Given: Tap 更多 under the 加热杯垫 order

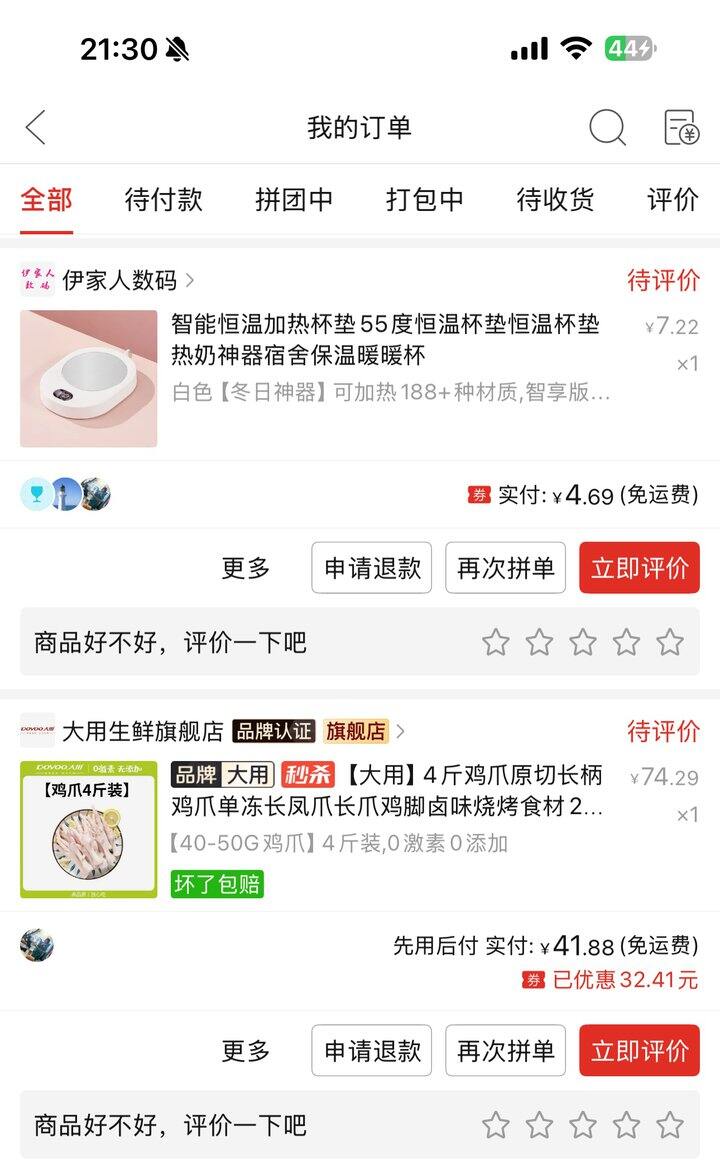Looking at the screenshot, I should (246, 568).
